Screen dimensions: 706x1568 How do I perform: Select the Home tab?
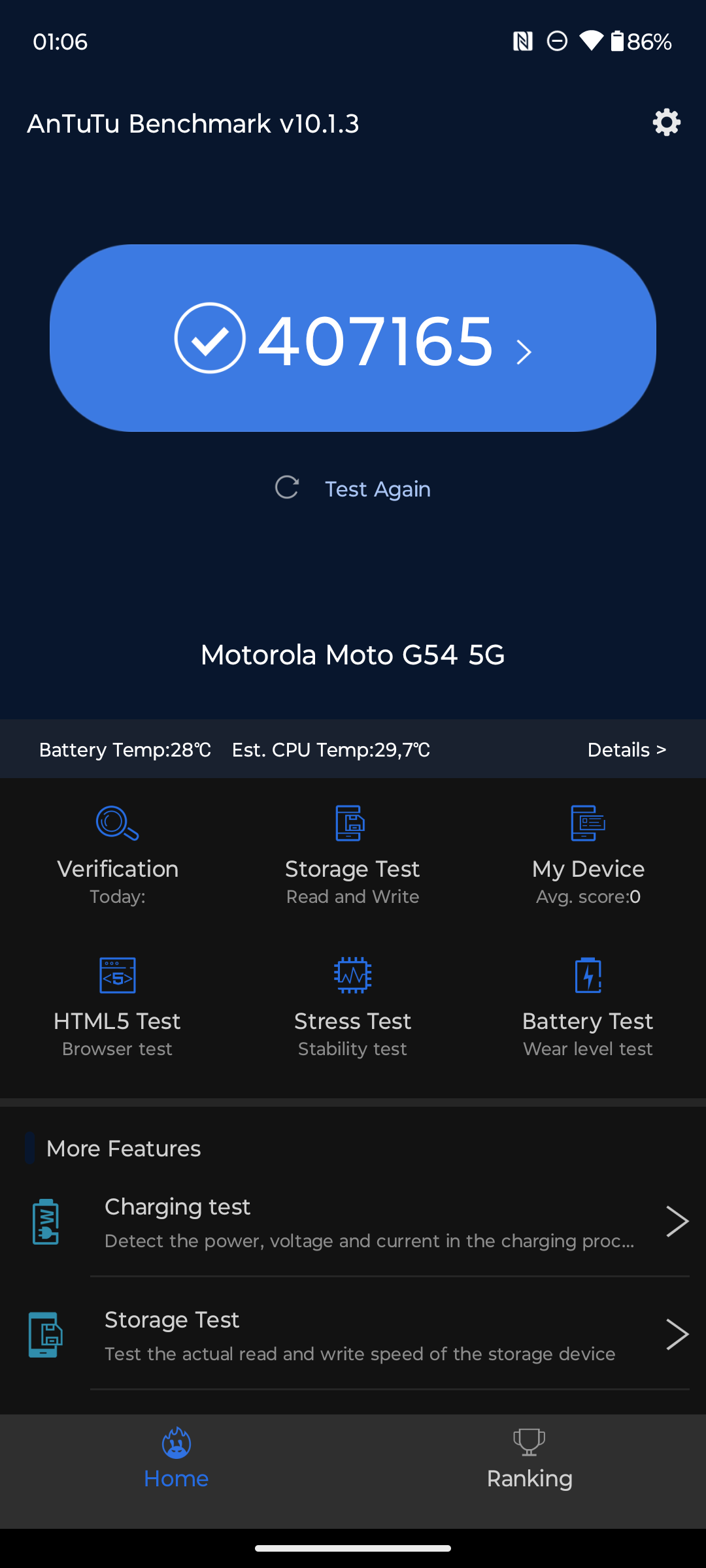pos(176,1460)
